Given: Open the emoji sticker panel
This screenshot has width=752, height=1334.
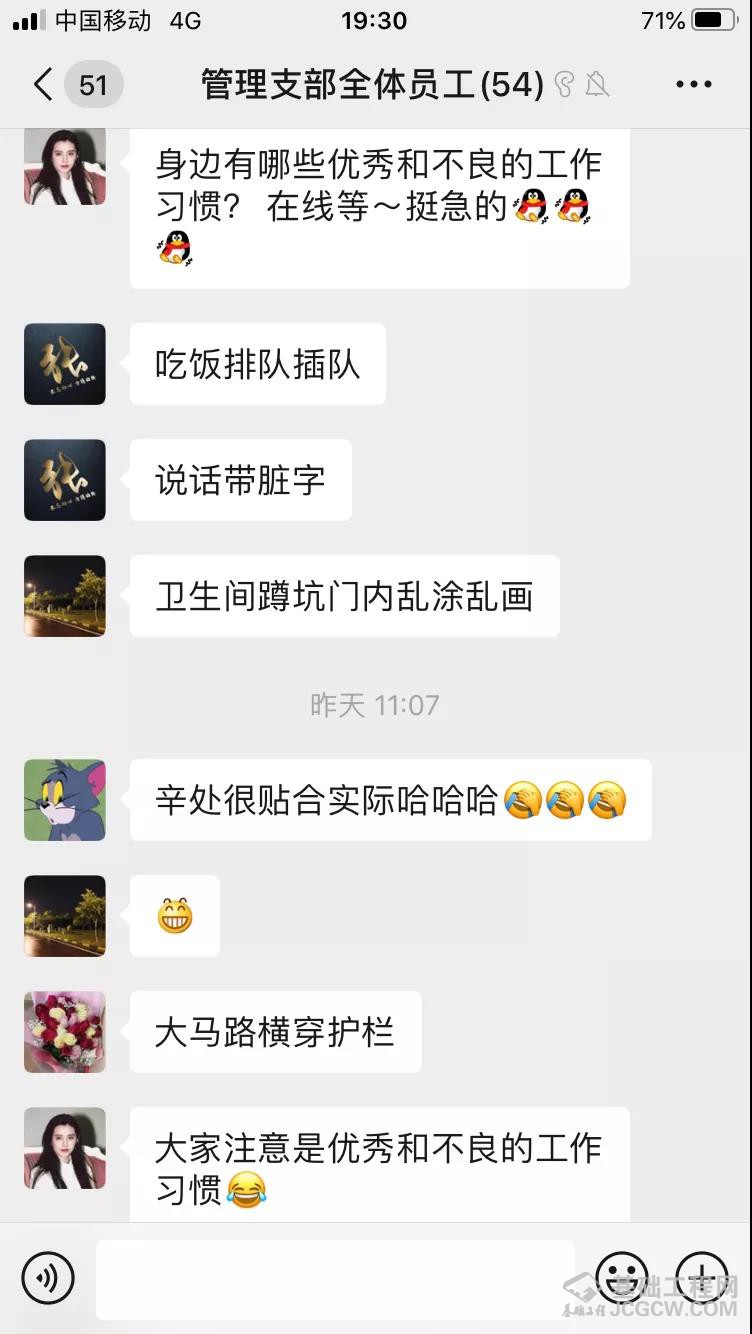Looking at the screenshot, I should coord(621,1278).
